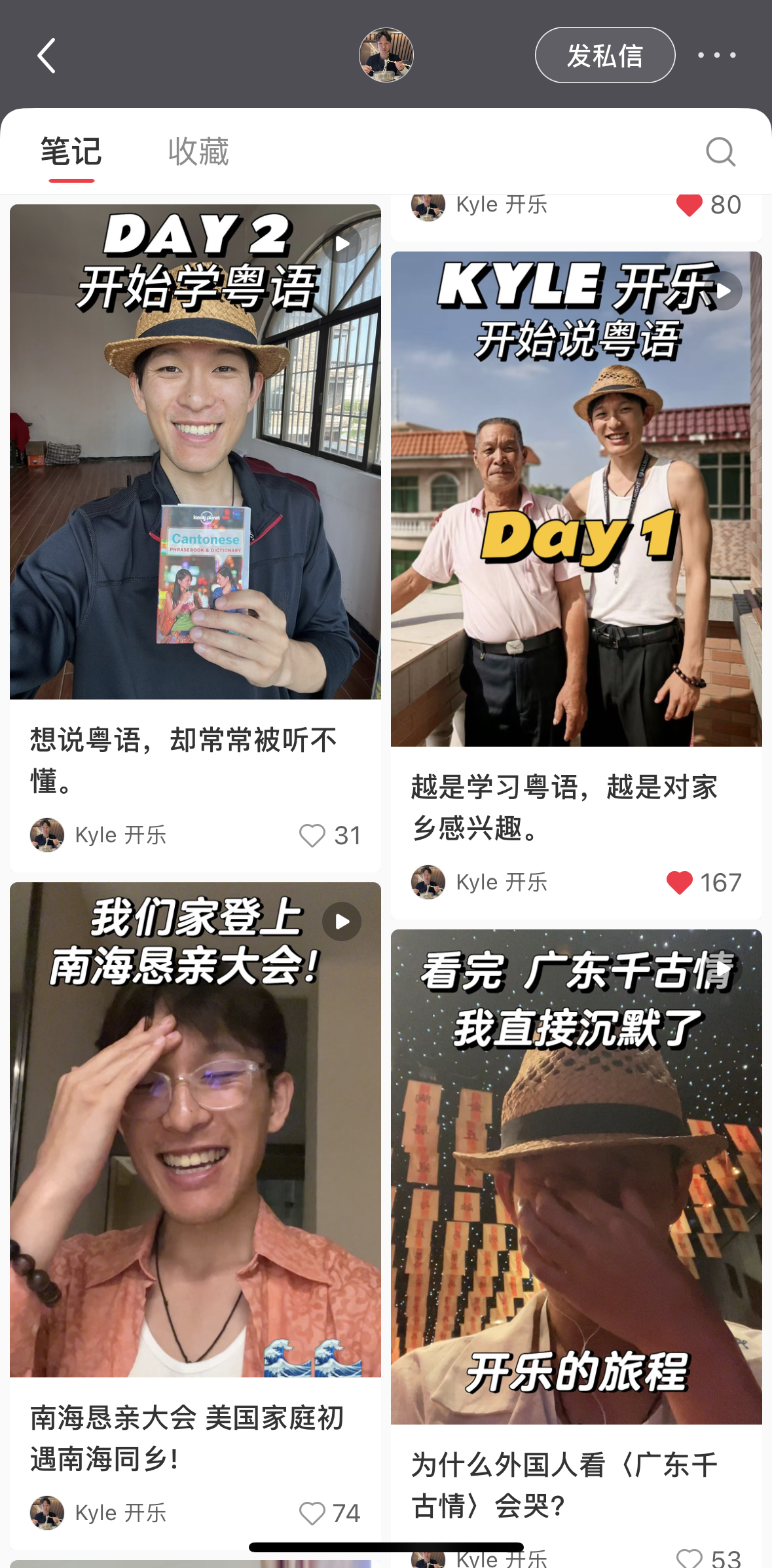The image size is (772, 1568).
Task: Tap the profile avatar in the header
Action: click(x=386, y=55)
